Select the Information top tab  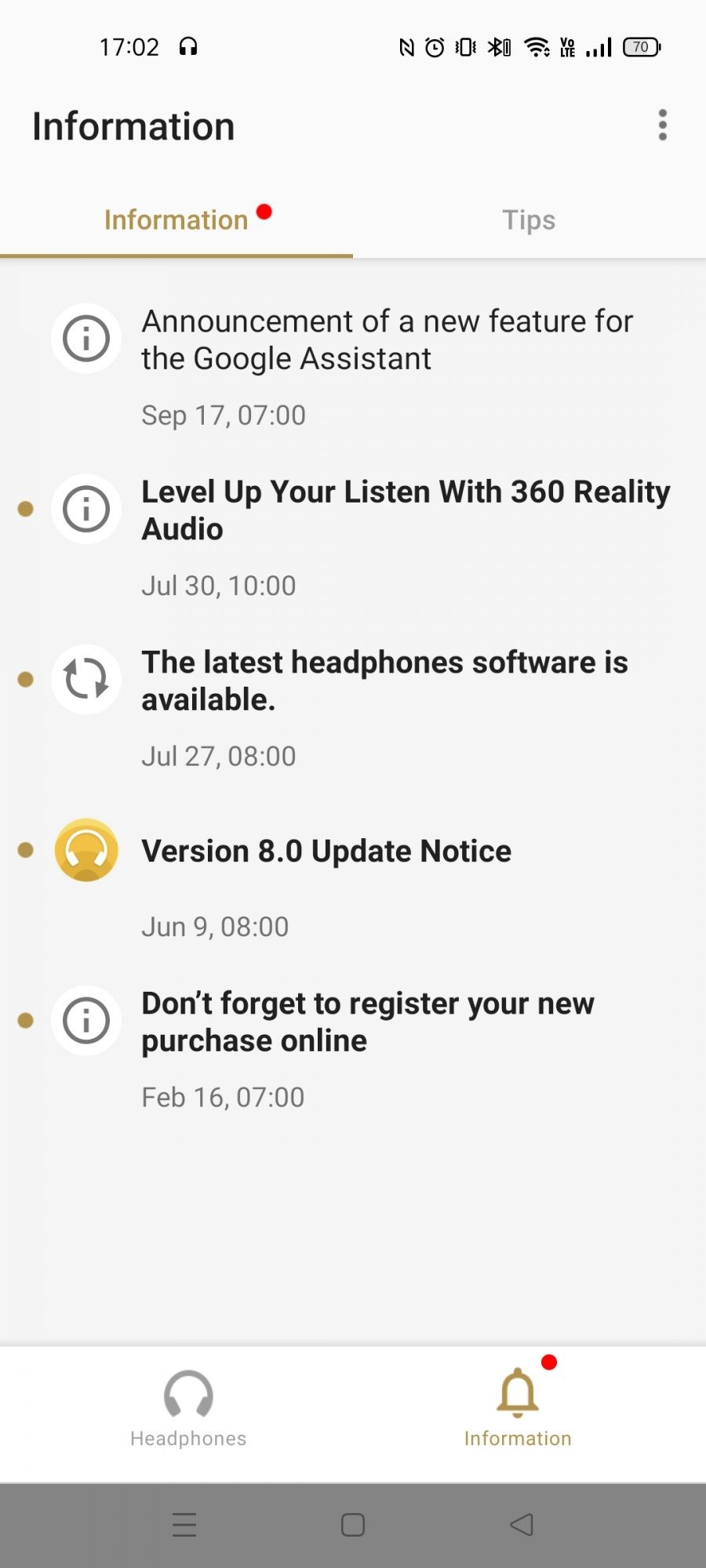point(176,220)
